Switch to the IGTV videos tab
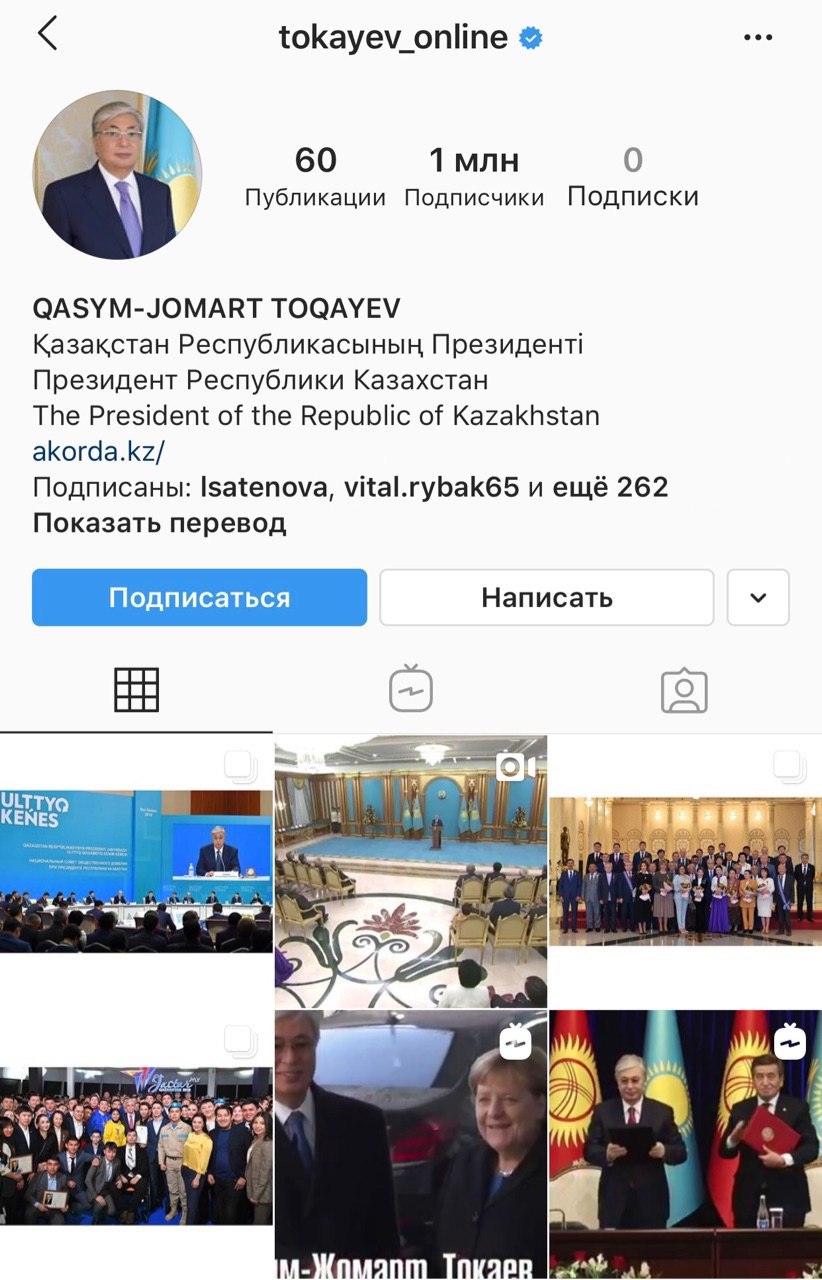Image resolution: width=822 pixels, height=1280 pixels. coord(410,689)
